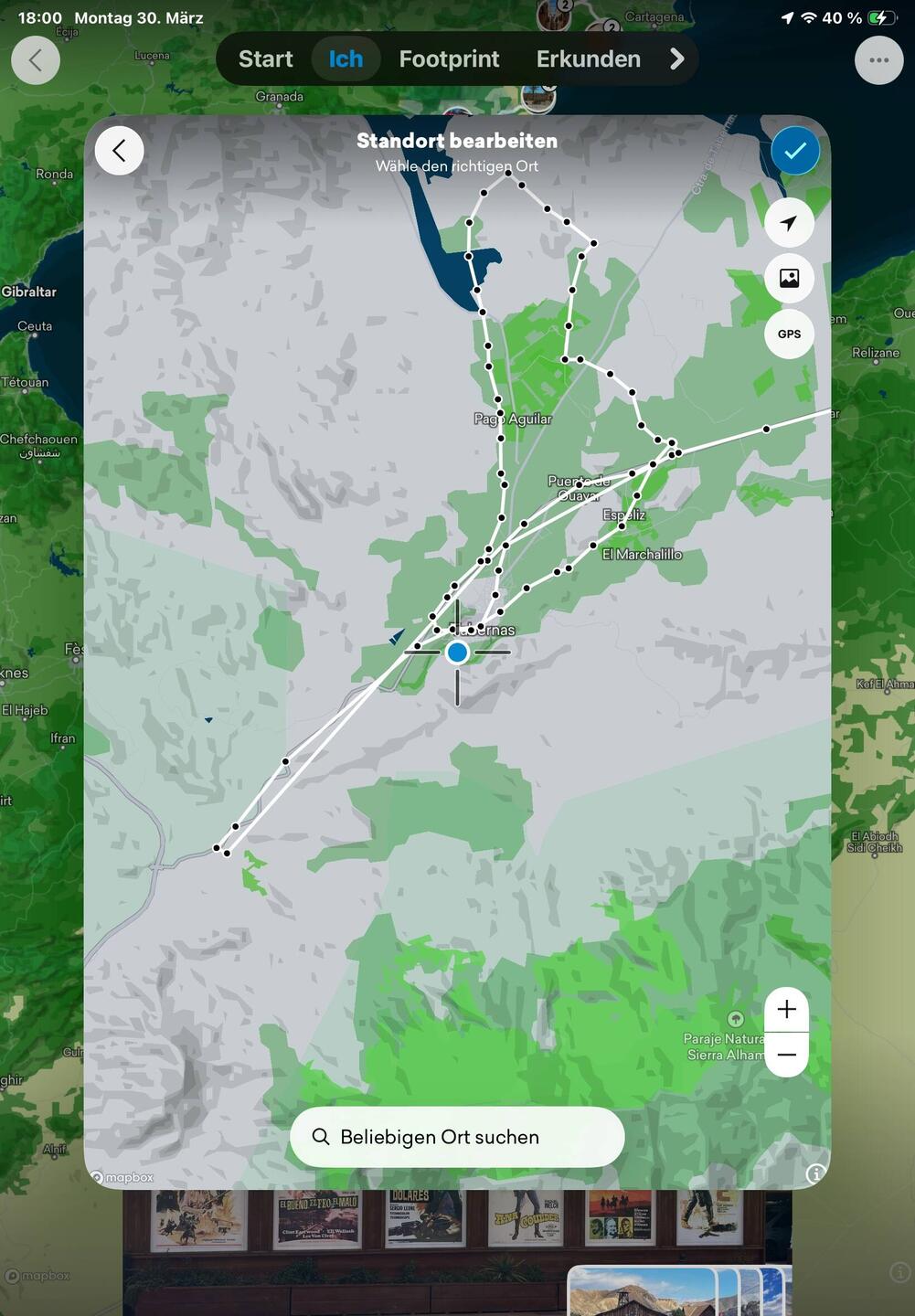Tap the GPS button
The image size is (915, 1316).
[x=789, y=334]
